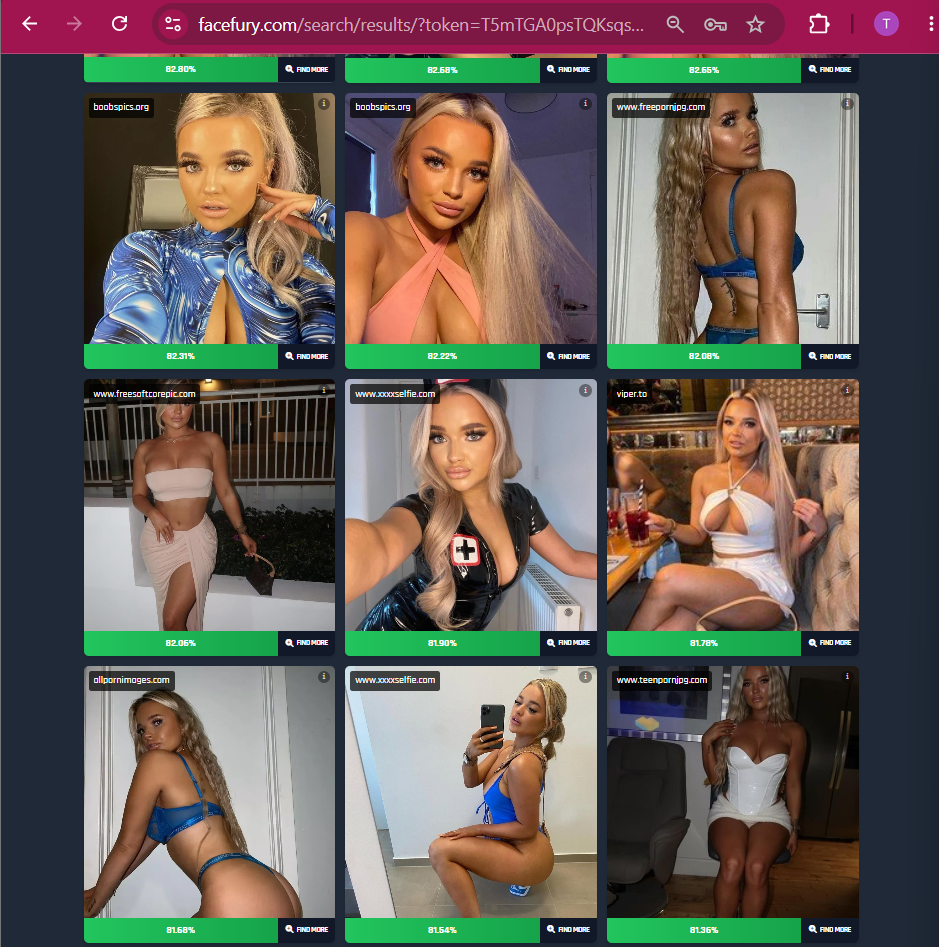This screenshot has height=947, width=939.
Task: Open the www.teenpornjpg.com result tile
Action: point(732,792)
